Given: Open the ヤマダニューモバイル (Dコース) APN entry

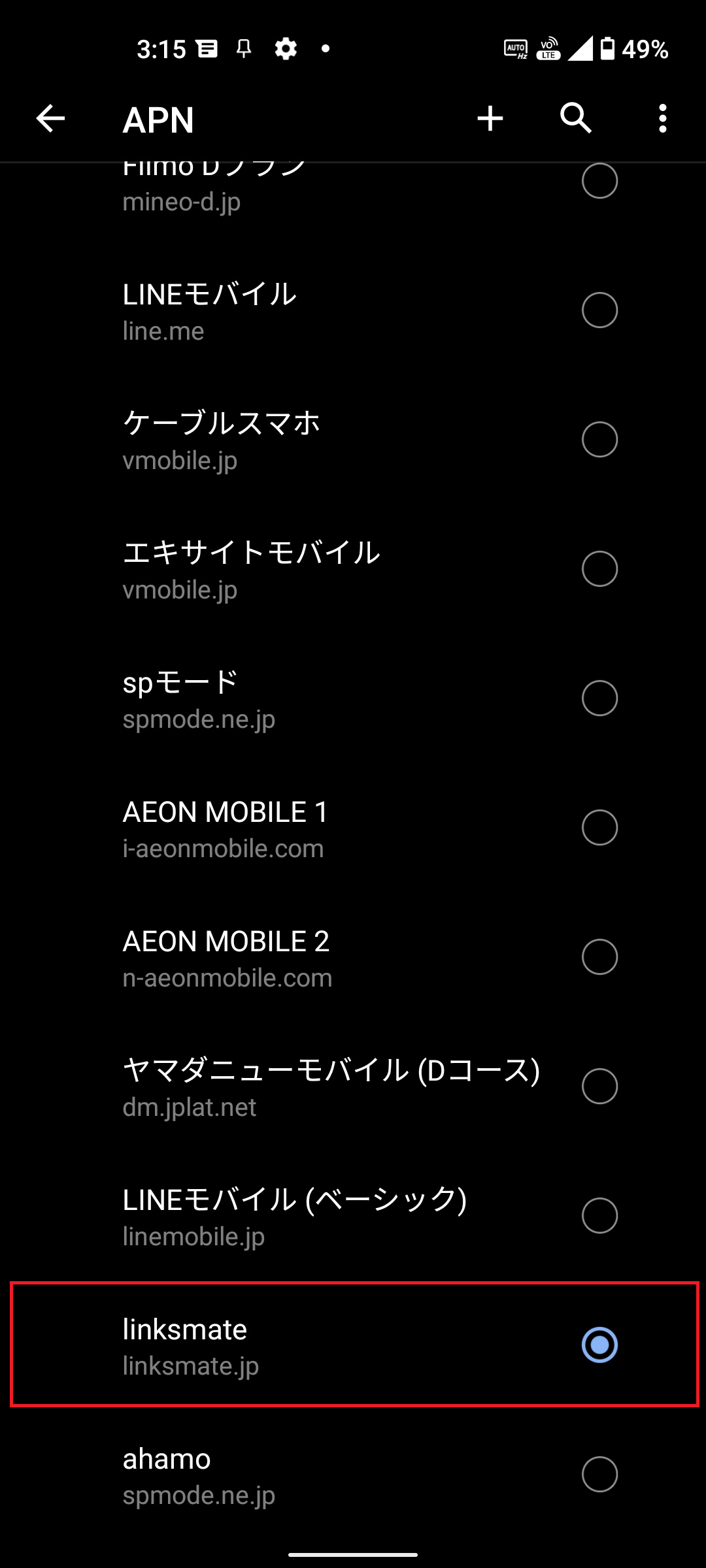Looking at the screenshot, I should click(294, 1086).
